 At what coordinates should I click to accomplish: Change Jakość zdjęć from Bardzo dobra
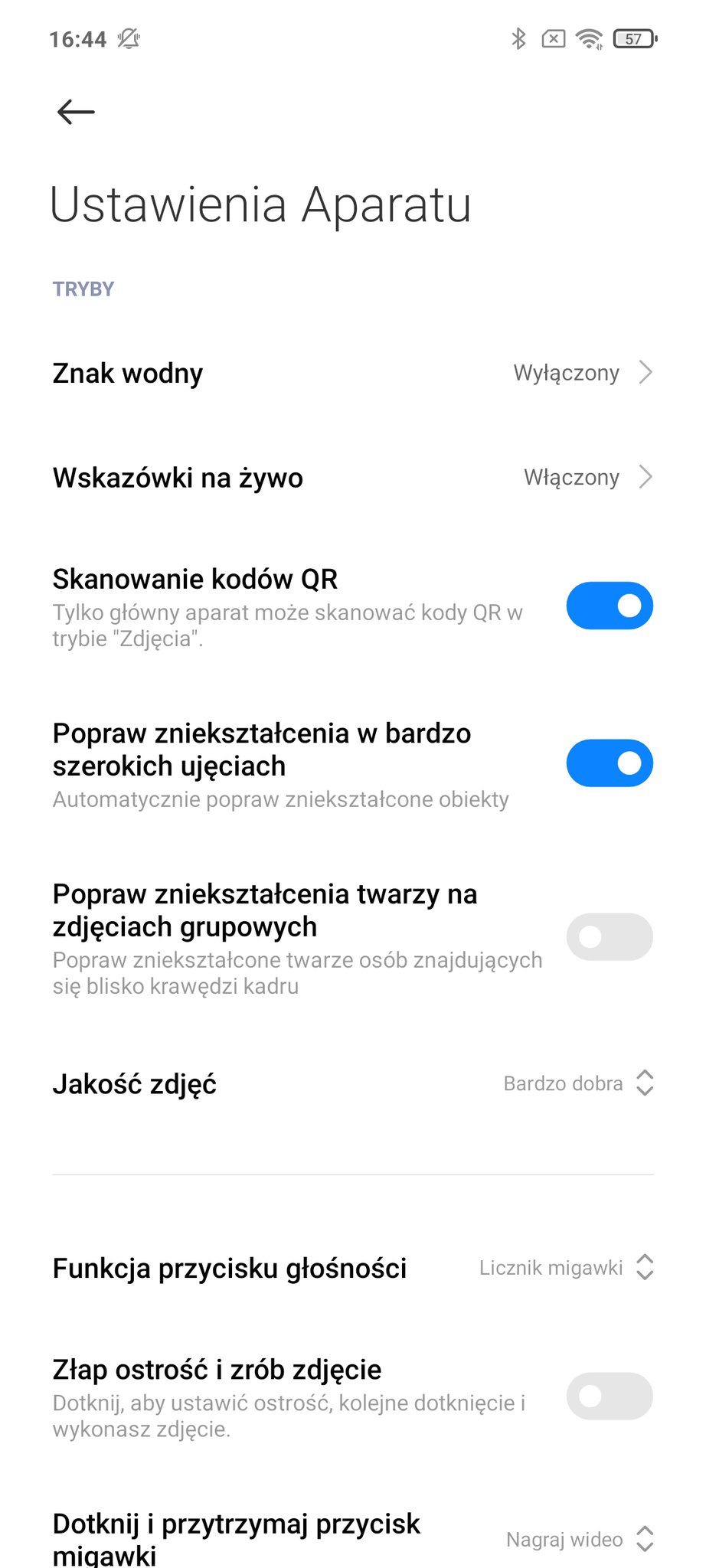coord(353,1083)
